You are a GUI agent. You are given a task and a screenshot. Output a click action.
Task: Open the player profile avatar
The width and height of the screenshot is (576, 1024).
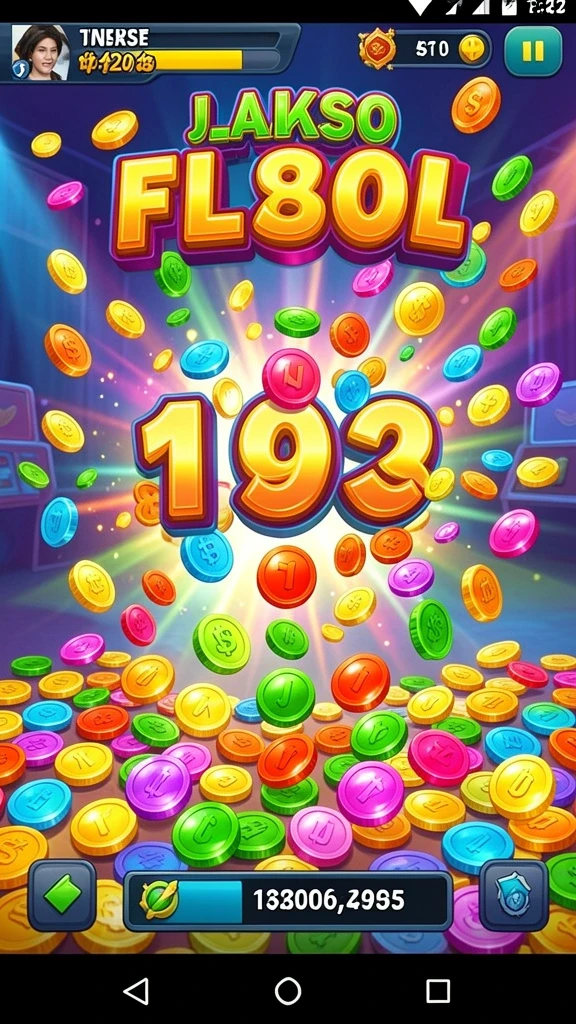(x=40, y=52)
